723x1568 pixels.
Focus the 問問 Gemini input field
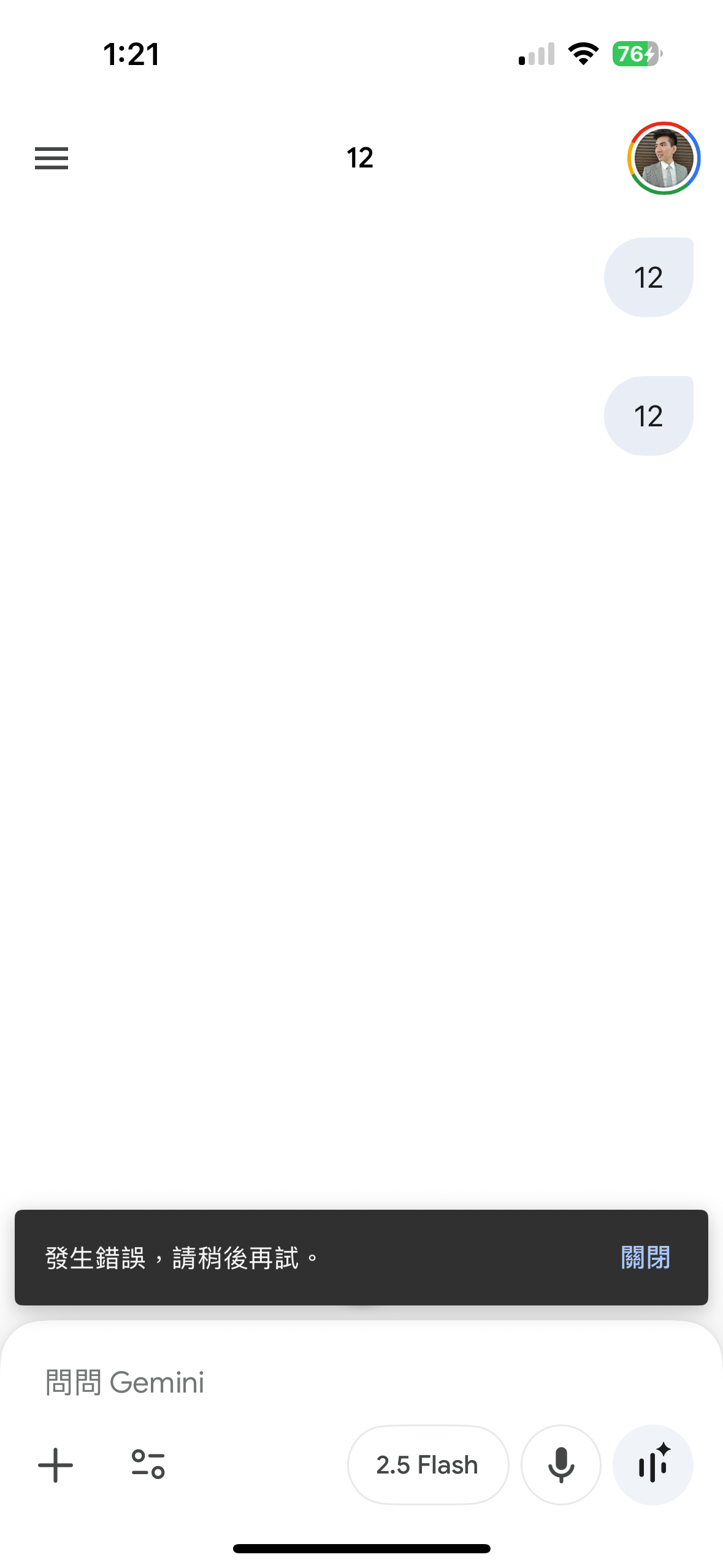[362, 1383]
